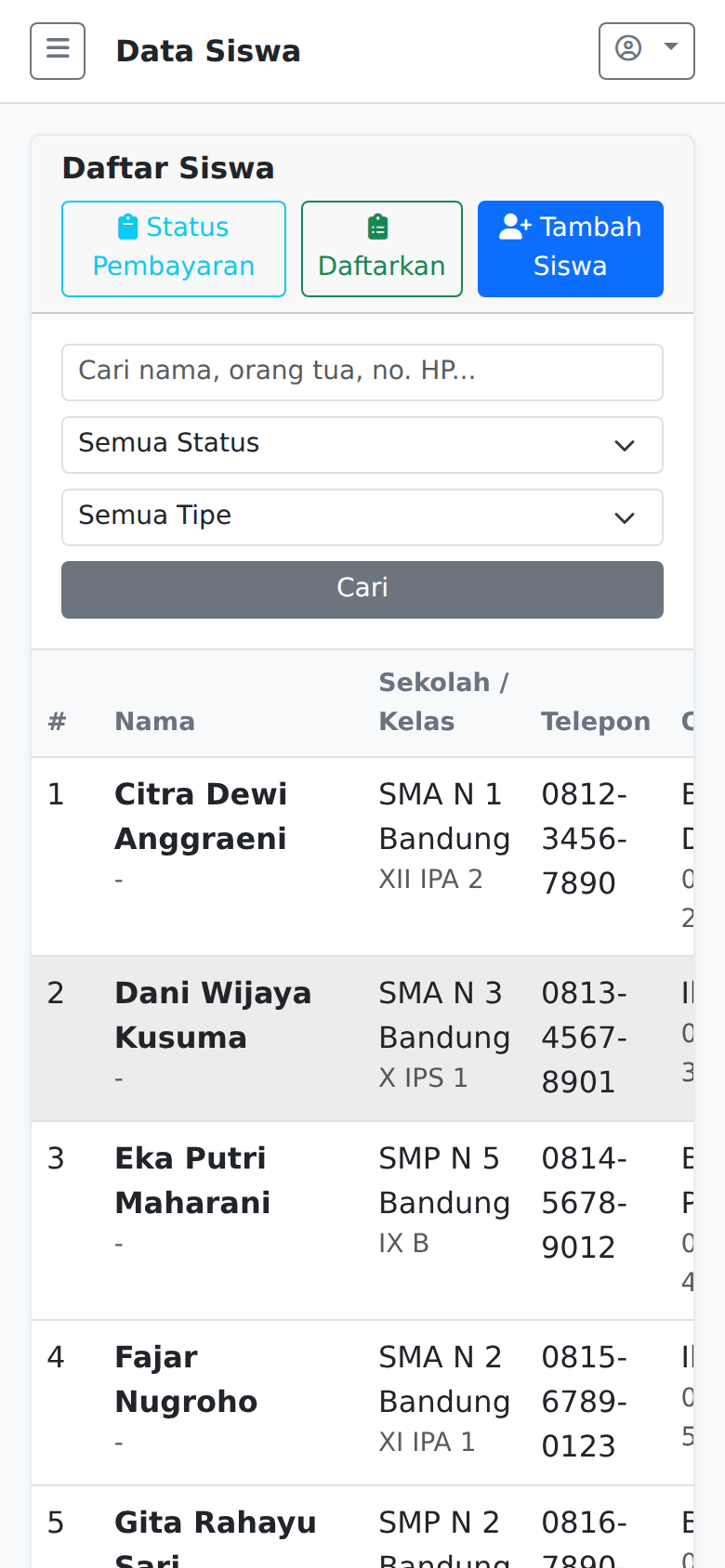Submit the search with the Cari button
The image size is (725, 1568).
tap(362, 589)
